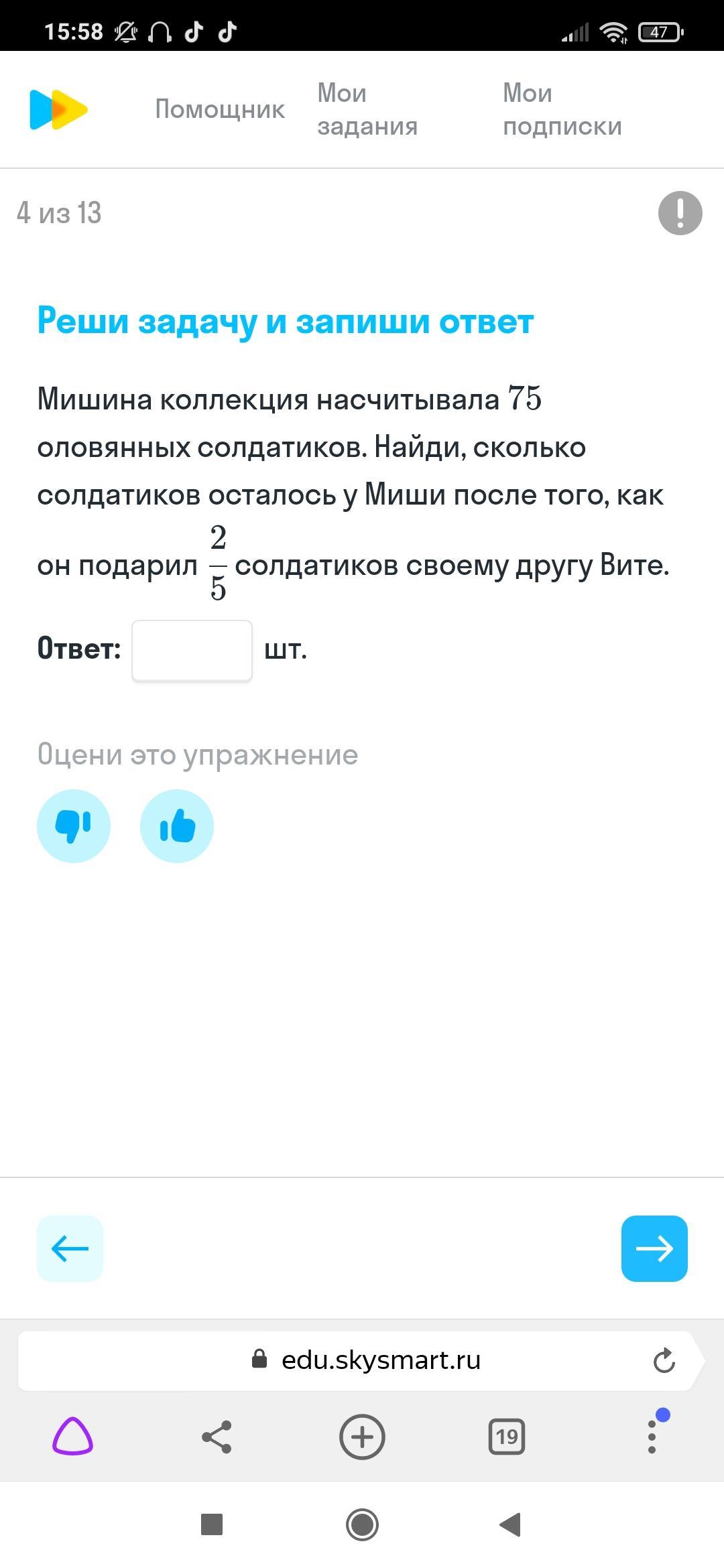Go back to the previous task

click(x=70, y=1248)
